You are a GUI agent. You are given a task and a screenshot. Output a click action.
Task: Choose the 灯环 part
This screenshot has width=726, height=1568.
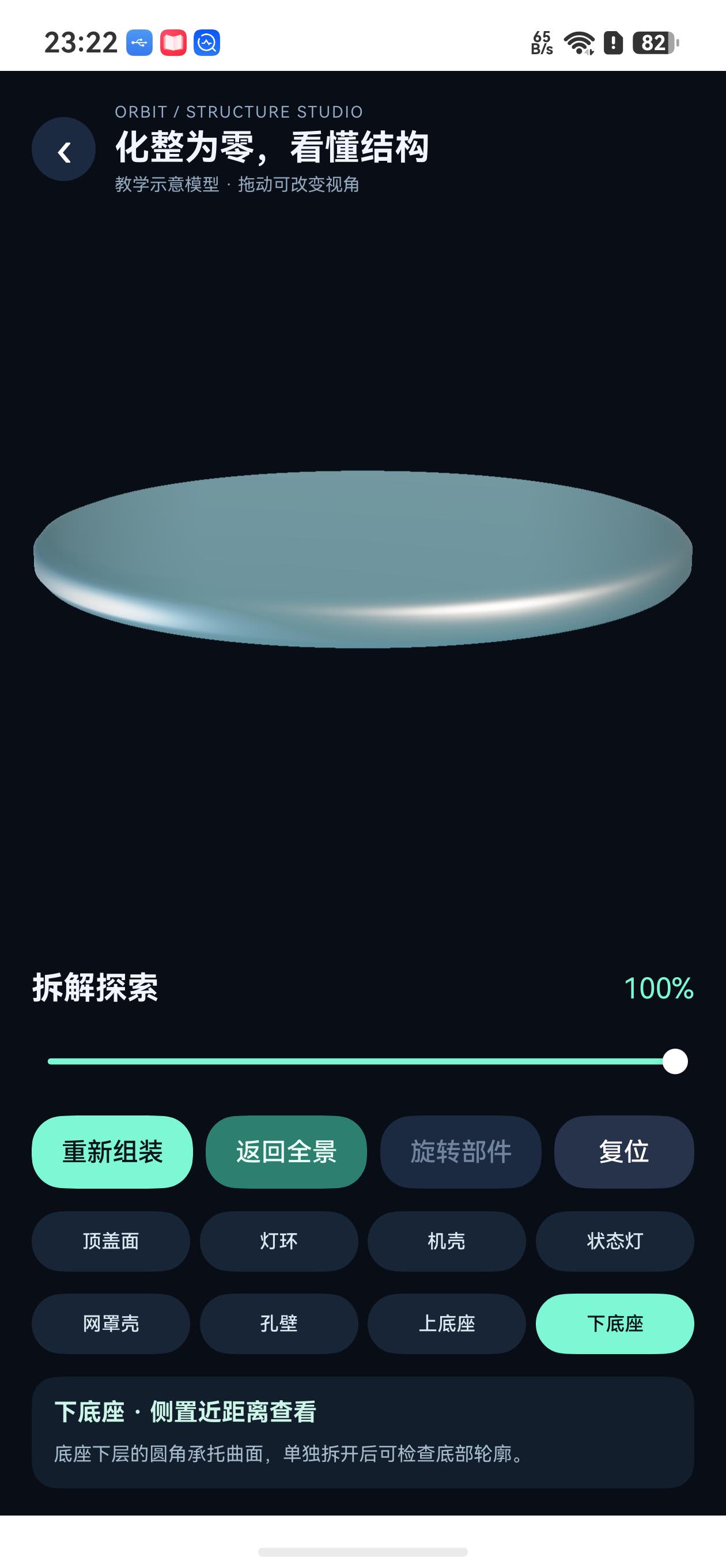tap(279, 1241)
